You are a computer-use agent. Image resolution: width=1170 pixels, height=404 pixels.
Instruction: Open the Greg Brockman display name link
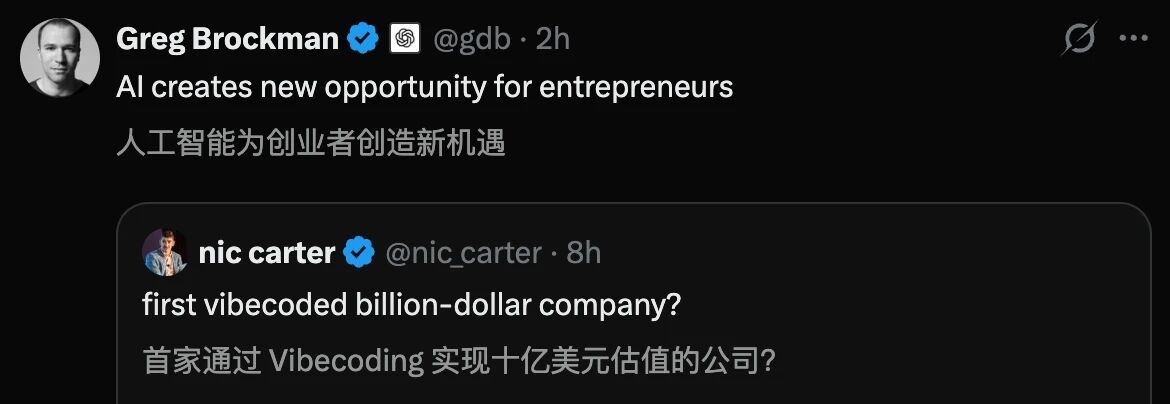pos(227,39)
